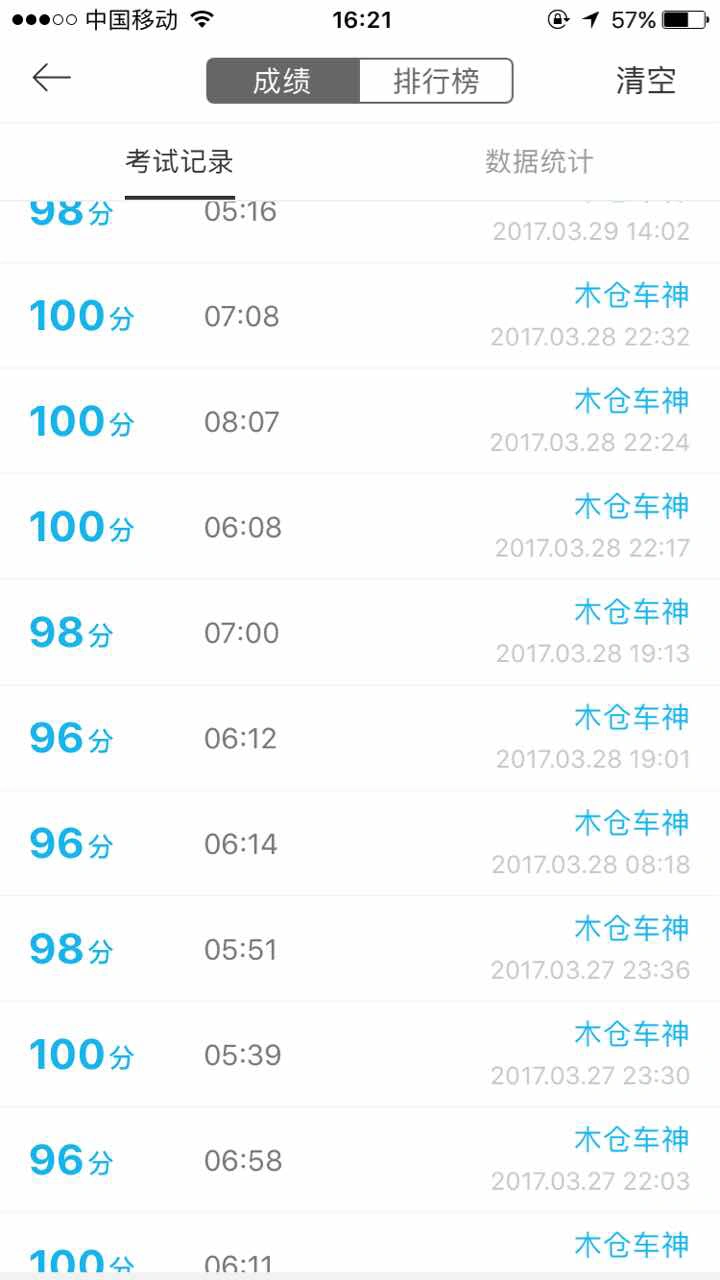This screenshot has width=720, height=1280.
Task: Open the record dated 2017.03.28 22:17
Action: click(360, 526)
